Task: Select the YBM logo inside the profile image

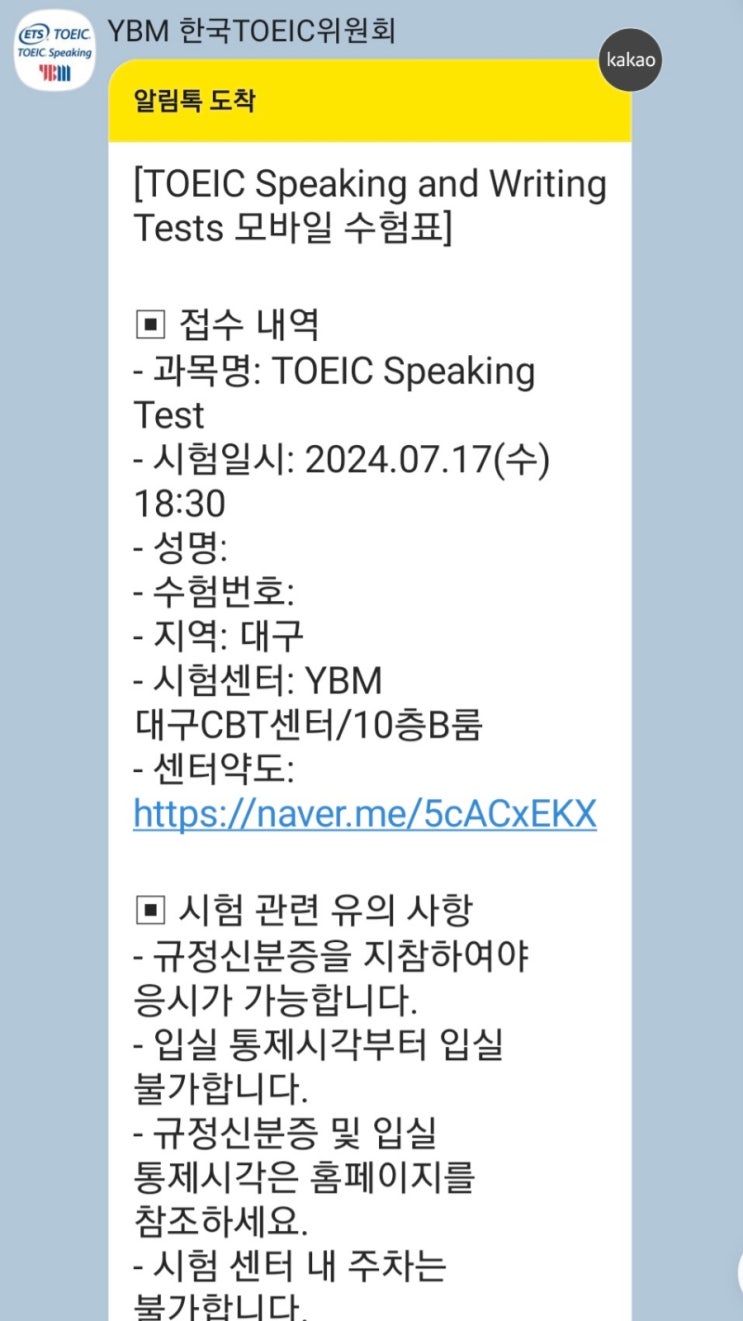Action: [x=57, y=74]
